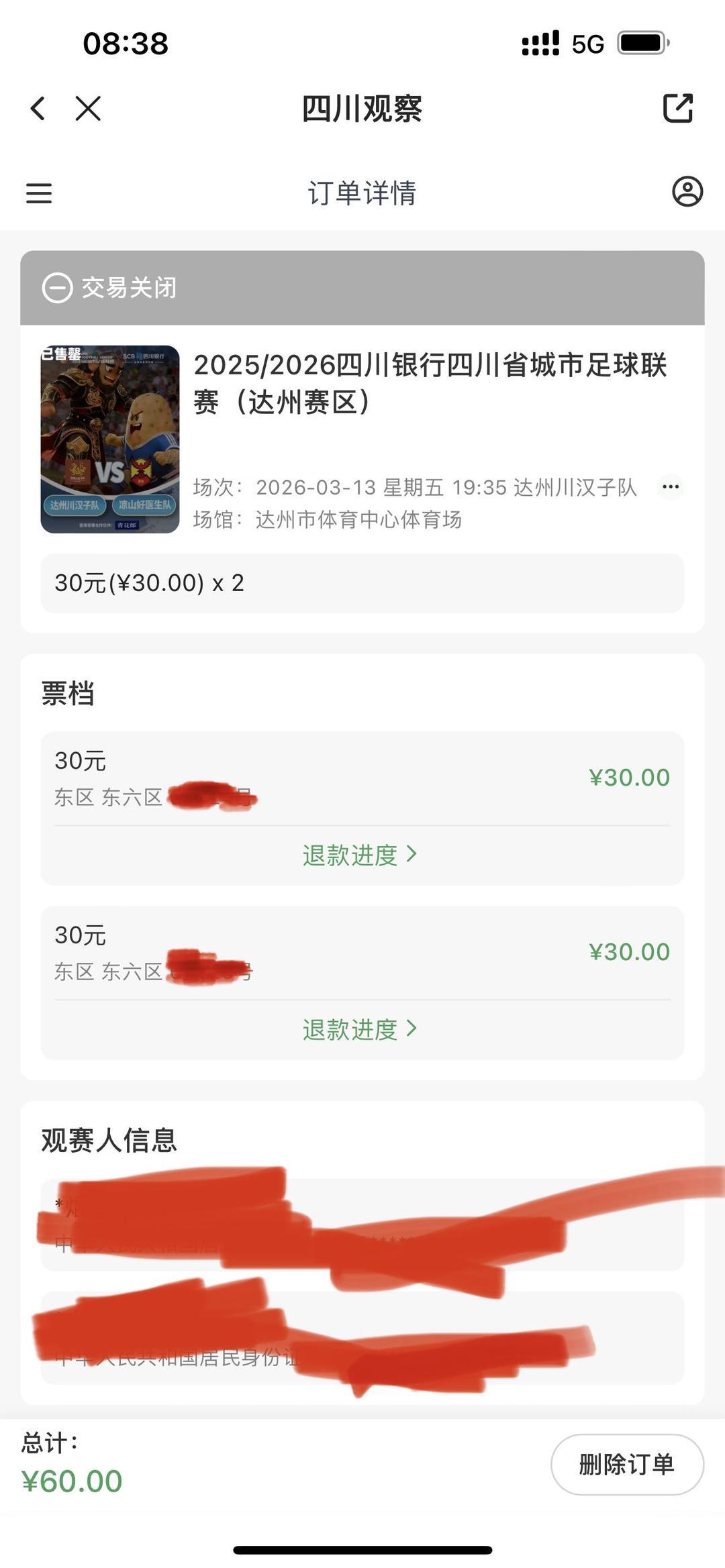
Task: Open the user profile icon
Action: (x=687, y=192)
